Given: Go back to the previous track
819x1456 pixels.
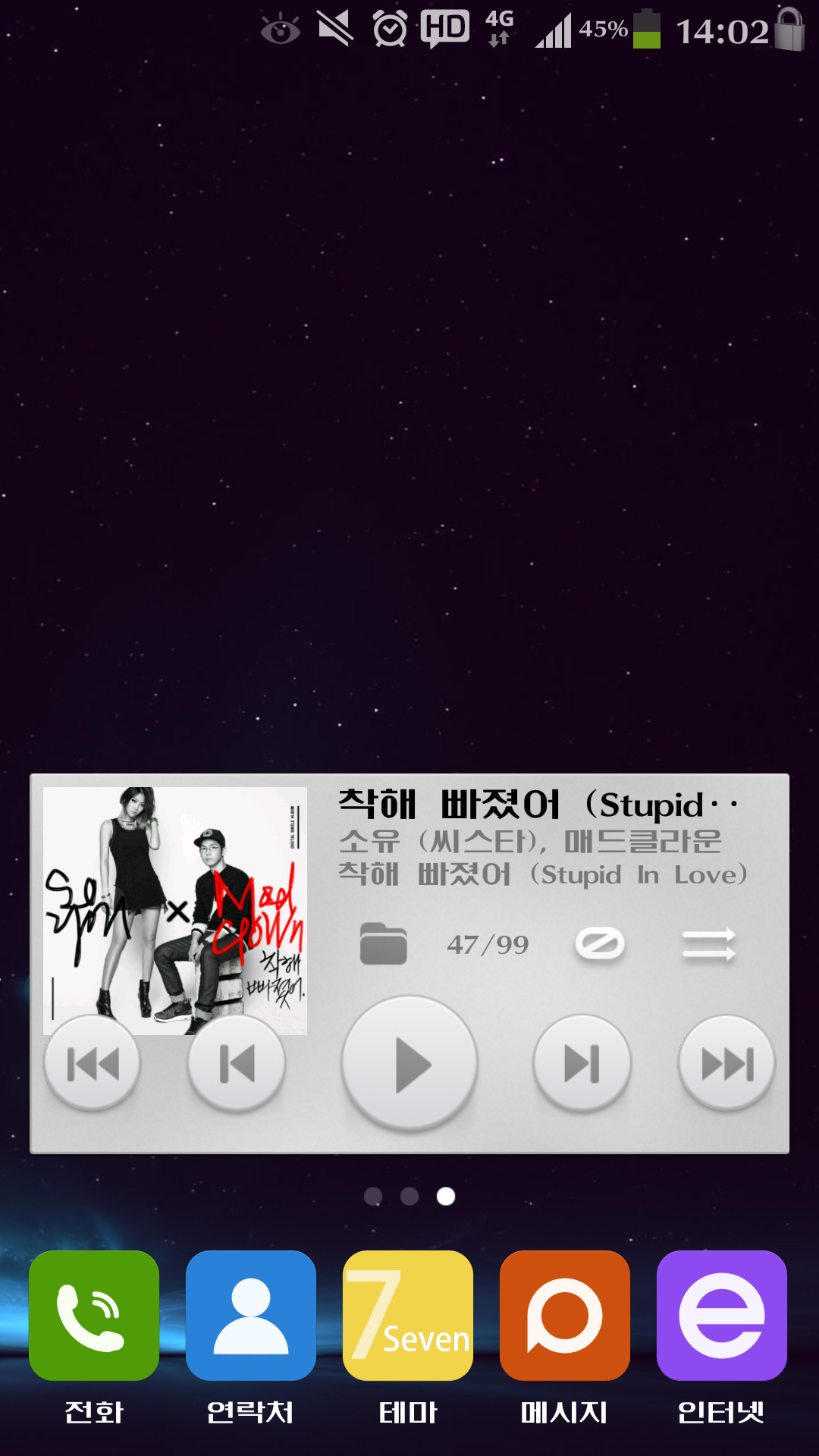Looking at the screenshot, I should pos(237,1063).
